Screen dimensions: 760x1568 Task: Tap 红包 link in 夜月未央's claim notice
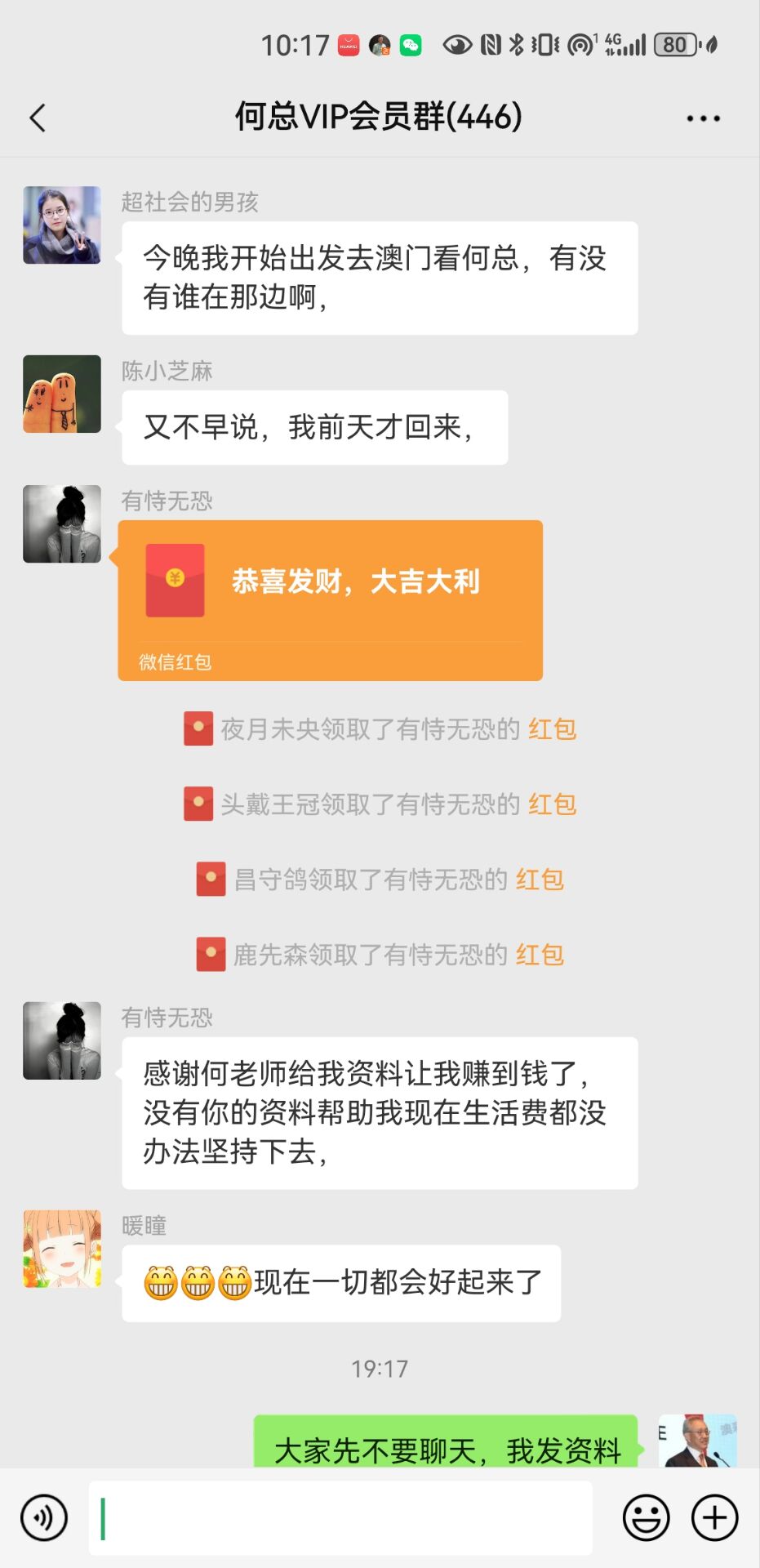(x=553, y=729)
